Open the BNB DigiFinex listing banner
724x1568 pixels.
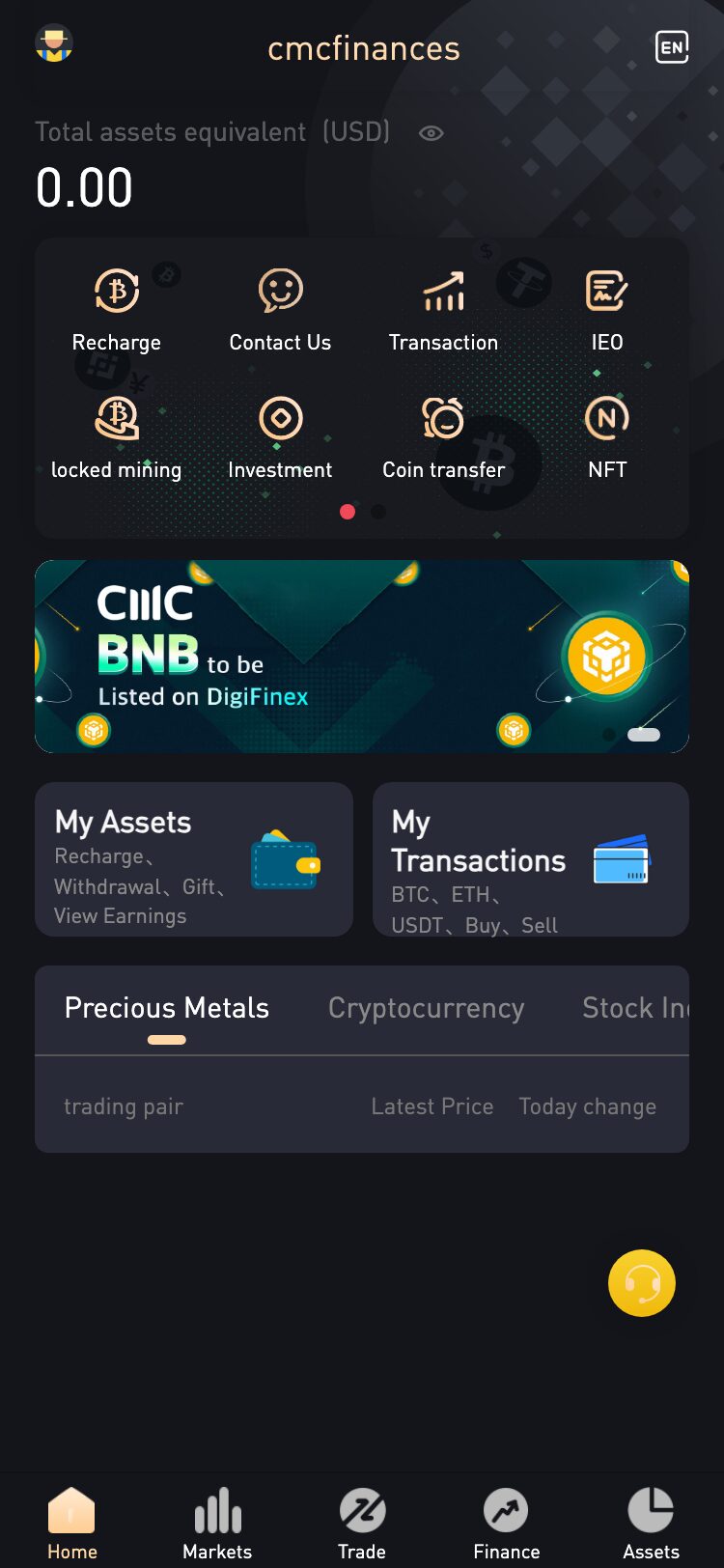click(362, 656)
